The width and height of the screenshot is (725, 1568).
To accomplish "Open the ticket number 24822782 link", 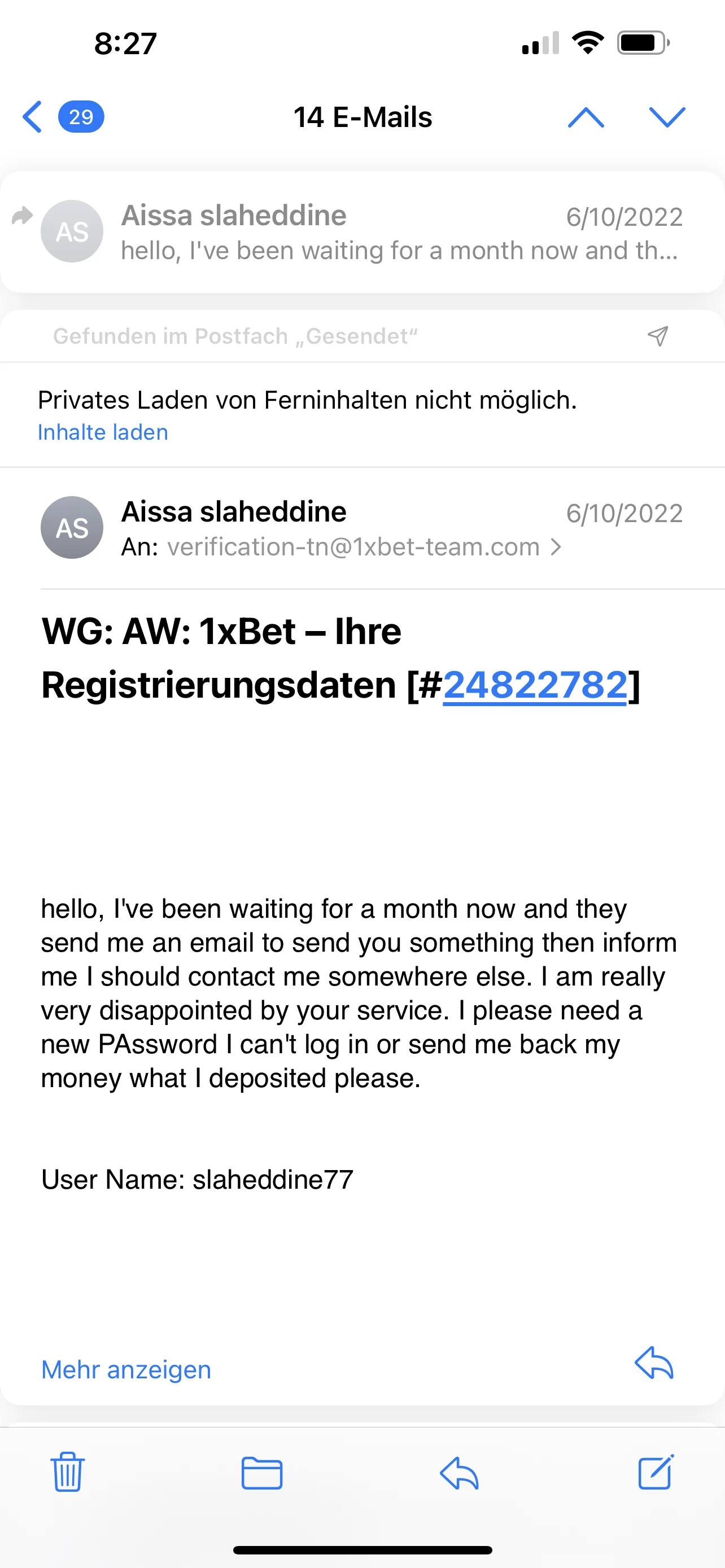I will pyautogui.click(x=535, y=685).
